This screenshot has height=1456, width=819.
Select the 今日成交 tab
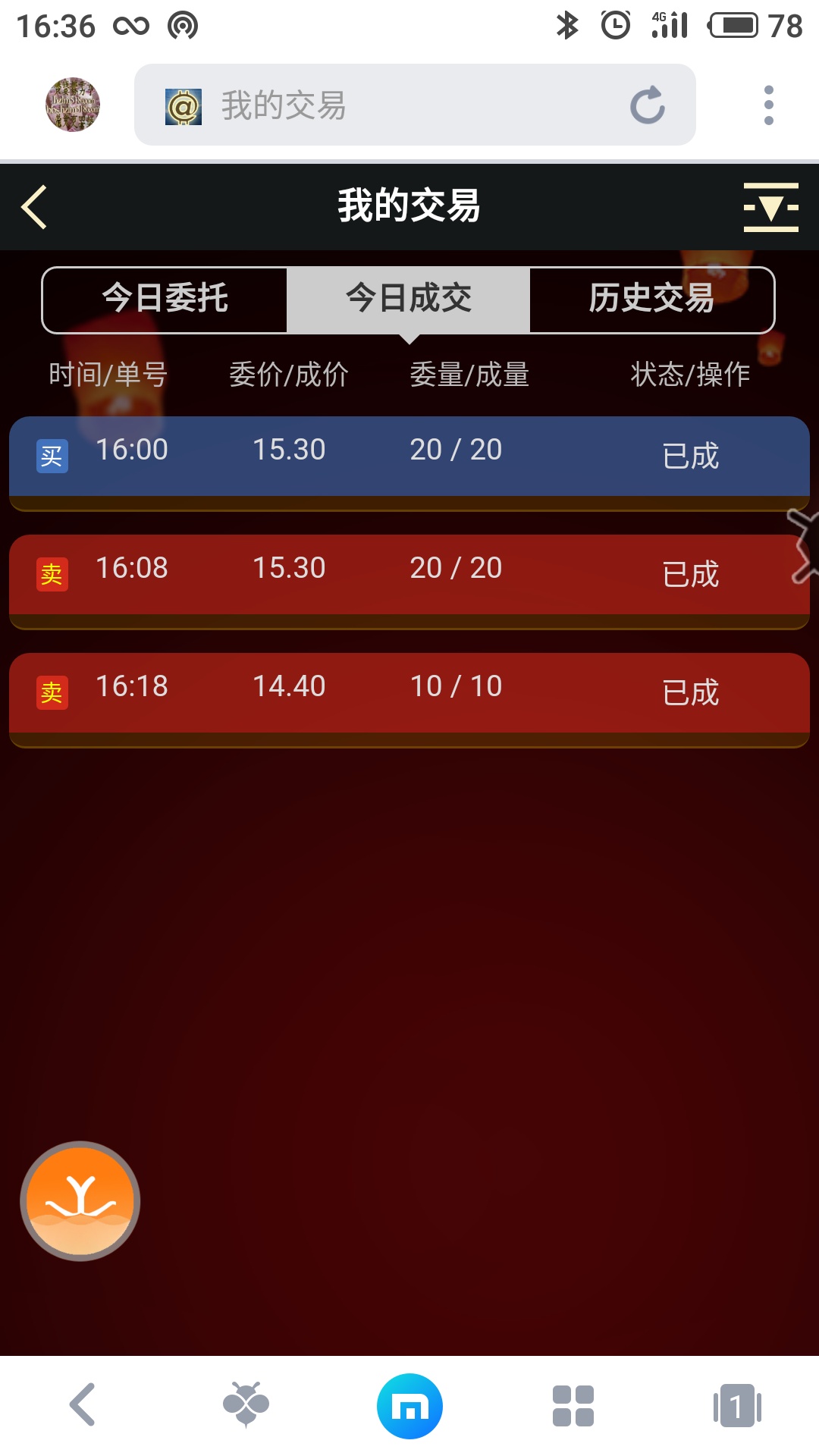[409, 299]
